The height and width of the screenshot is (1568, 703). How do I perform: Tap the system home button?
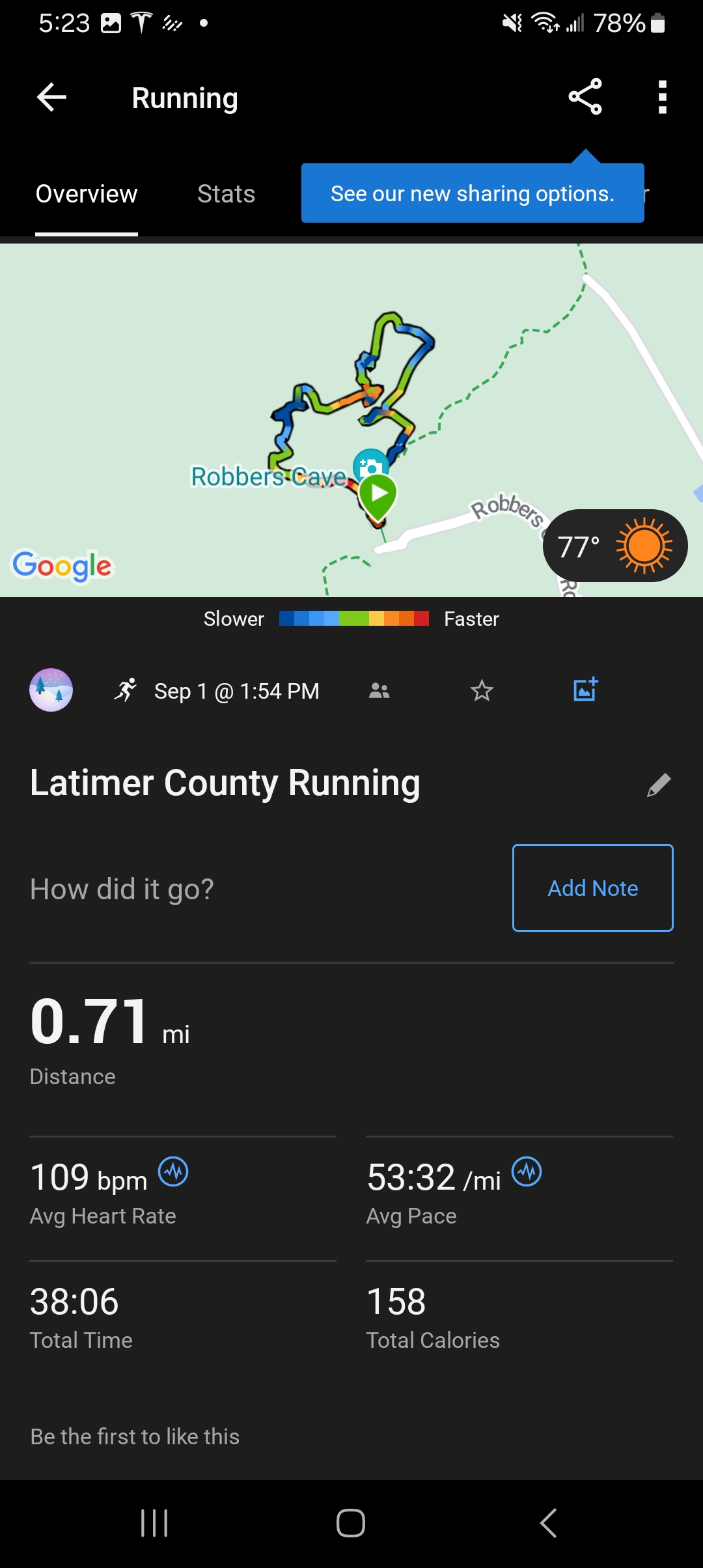point(351,1523)
